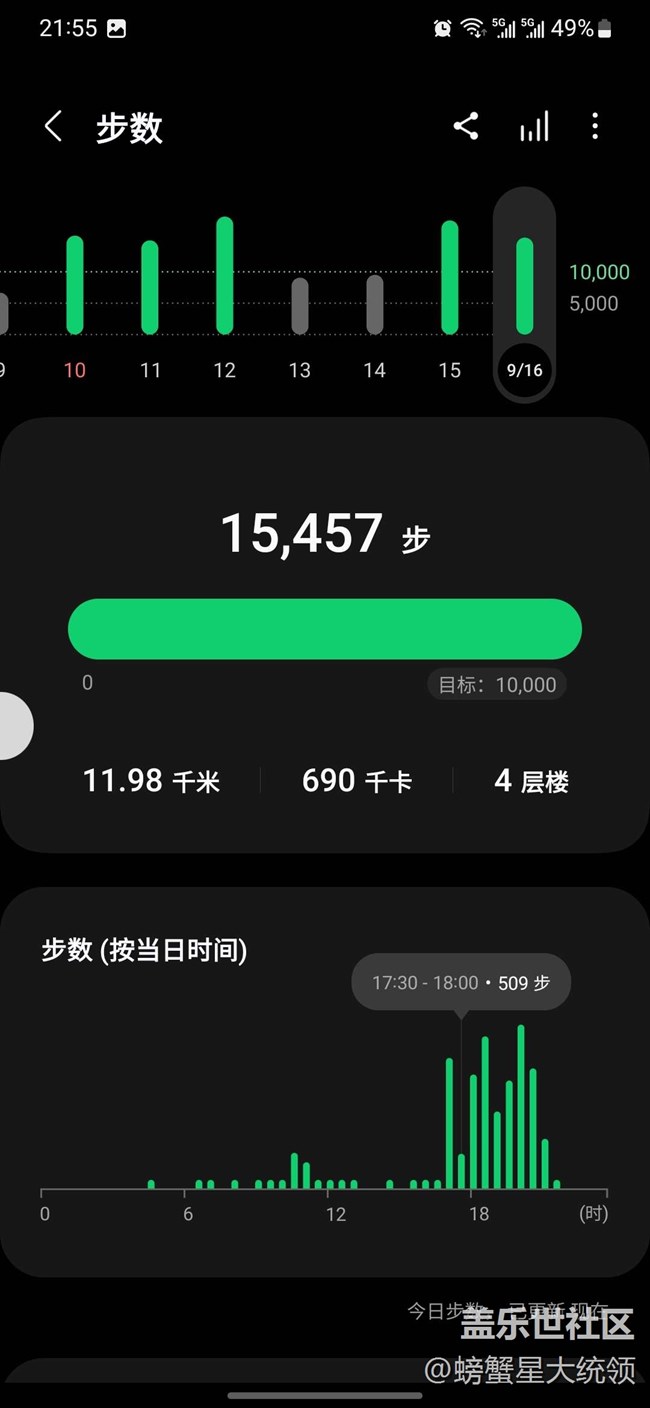Select the day 12 step bar
This screenshot has width=650, height=1408.
[x=224, y=276]
